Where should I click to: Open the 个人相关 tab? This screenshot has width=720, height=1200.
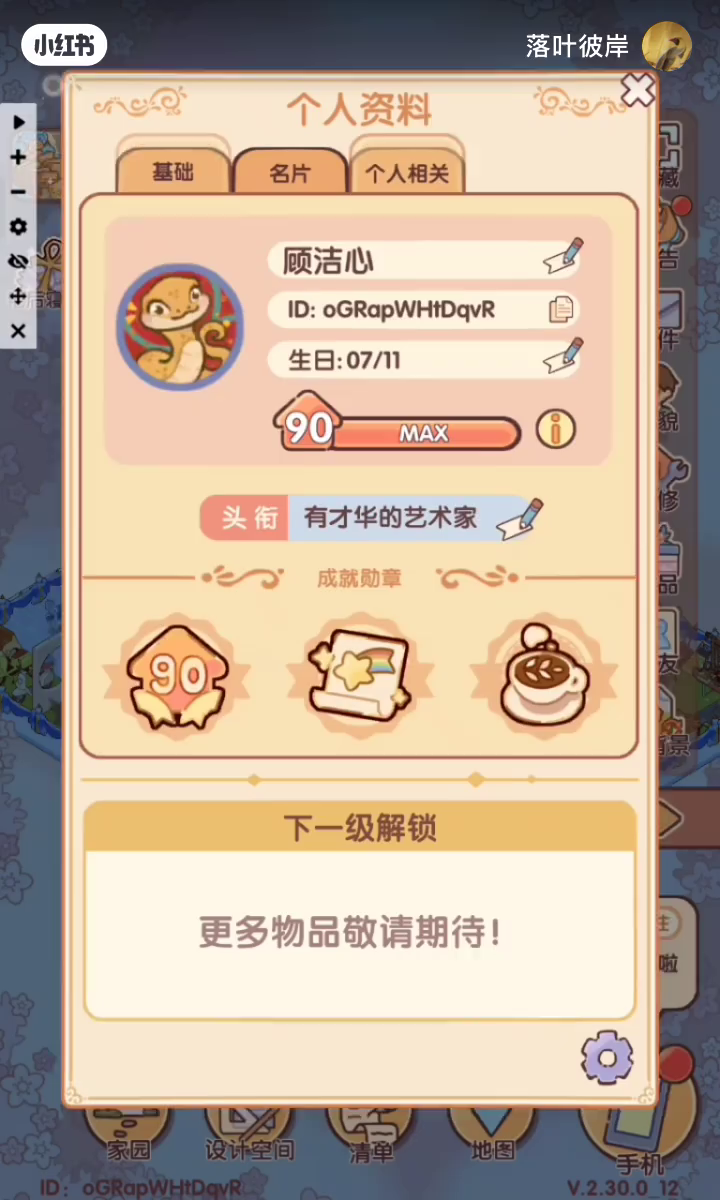tap(406, 173)
